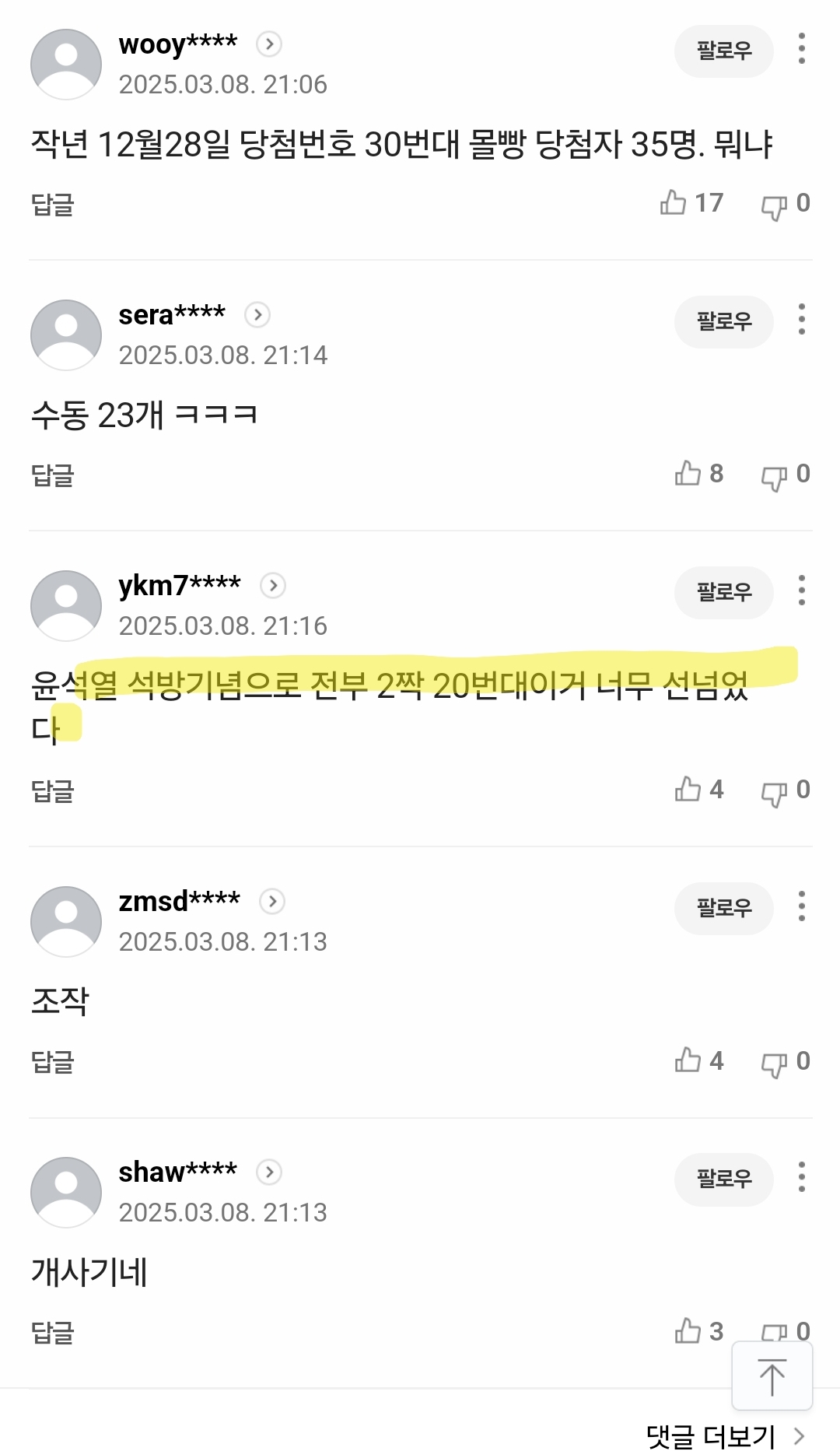Follow user sera****
This screenshot has height=1451, width=840.
(723, 322)
